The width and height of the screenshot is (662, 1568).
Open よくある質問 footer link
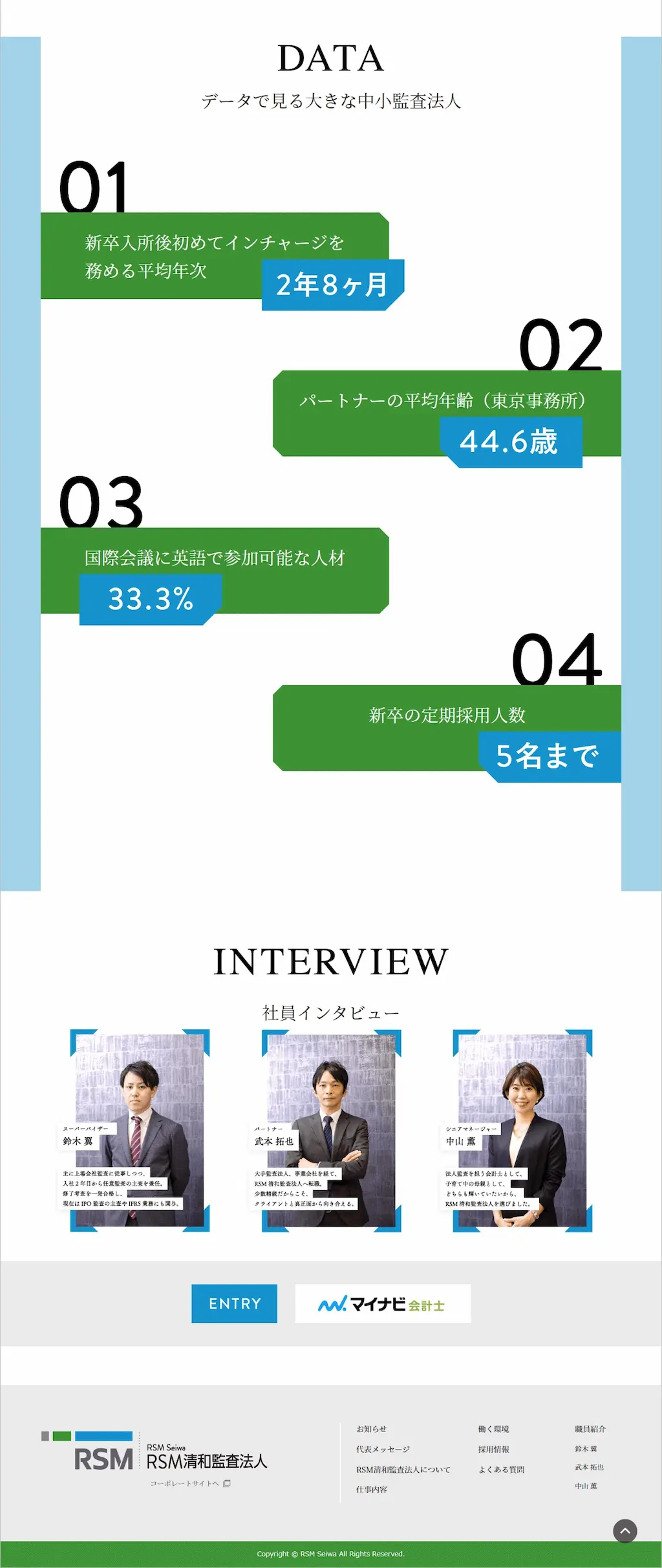pos(501,1470)
